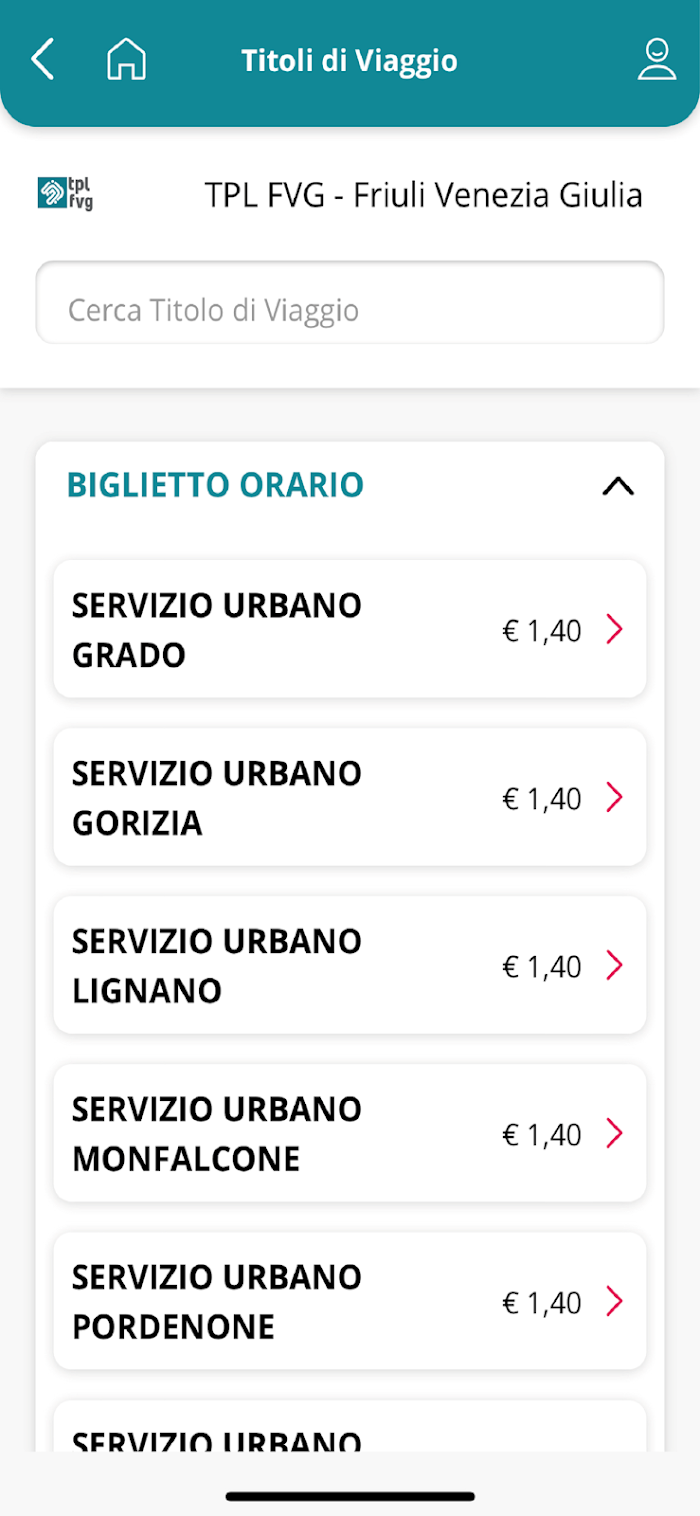Open the home icon
The width and height of the screenshot is (700, 1516).
pyautogui.click(x=126, y=60)
